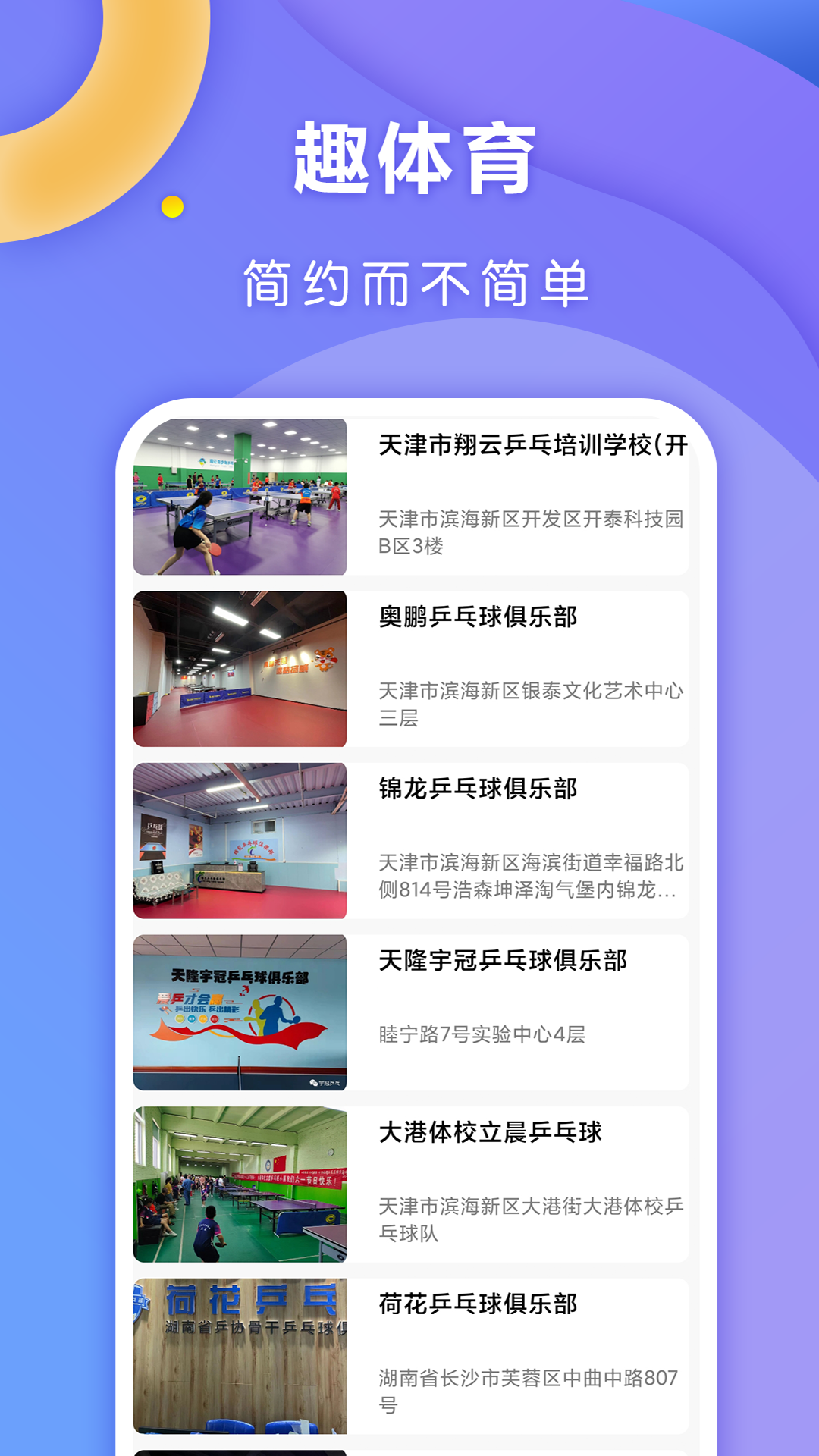819x1456 pixels.
Task: View the 奥鹏乒乓球俱乐部 interior photo
Action: 241,667
